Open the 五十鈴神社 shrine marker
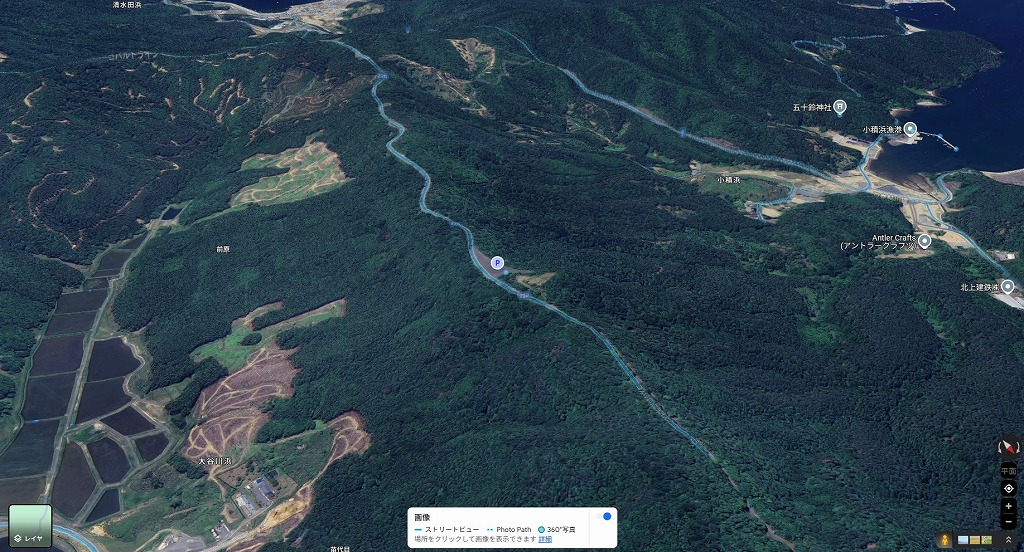The width and height of the screenshot is (1024, 552). point(841,106)
